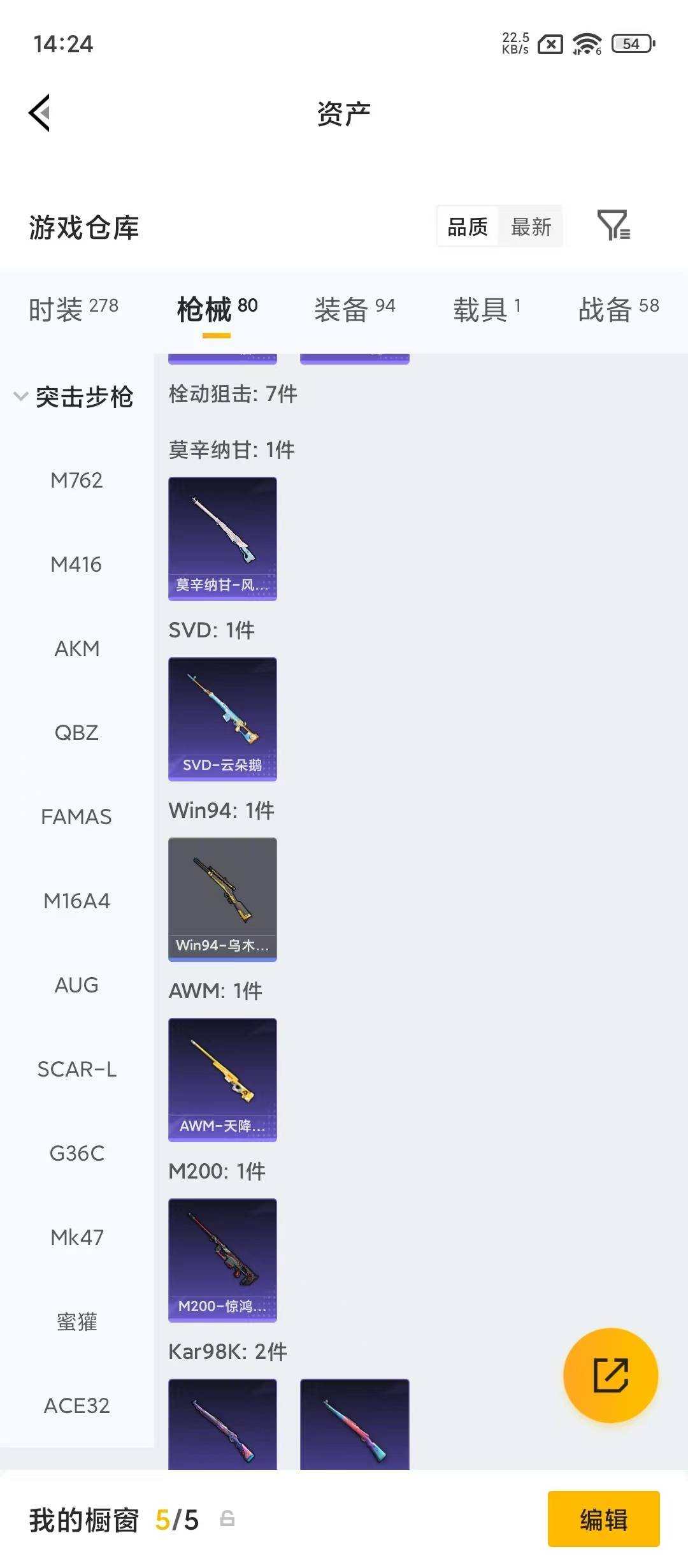
Task: Open the filter icon beside 最新
Action: tap(613, 226)
